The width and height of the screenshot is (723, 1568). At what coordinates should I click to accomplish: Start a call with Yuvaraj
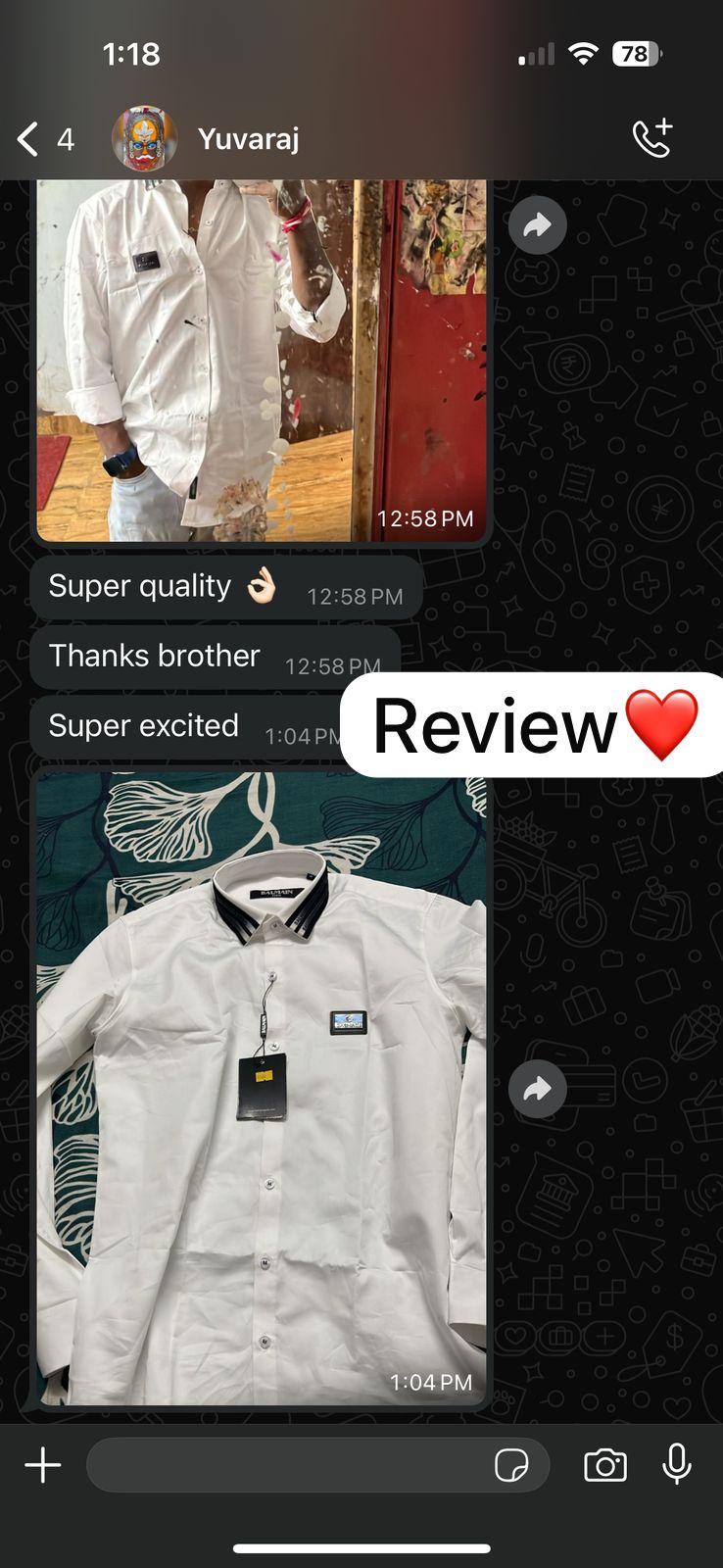click(652, 138)
